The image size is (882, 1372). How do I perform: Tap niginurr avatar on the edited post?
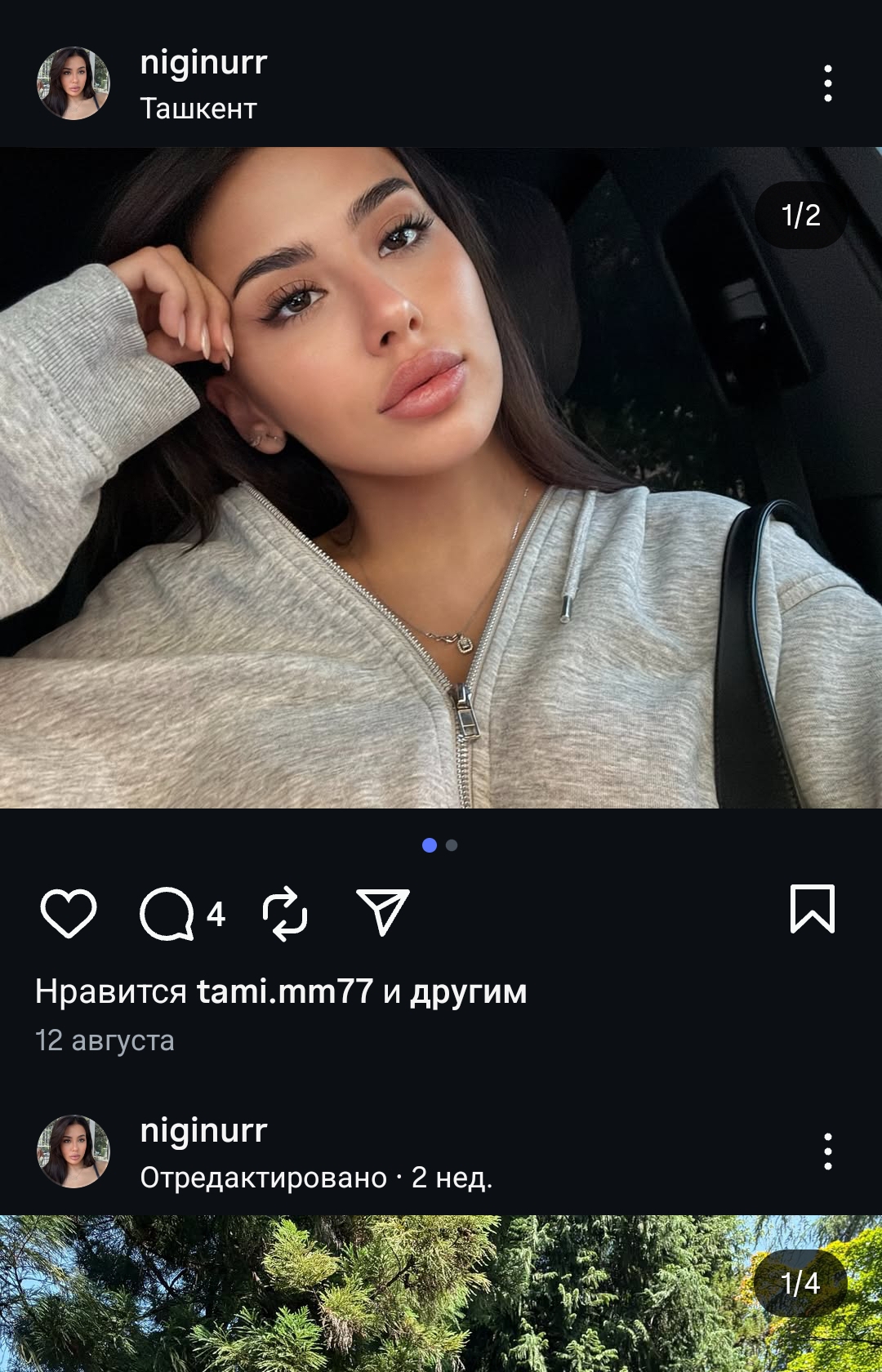[73, 1151]
